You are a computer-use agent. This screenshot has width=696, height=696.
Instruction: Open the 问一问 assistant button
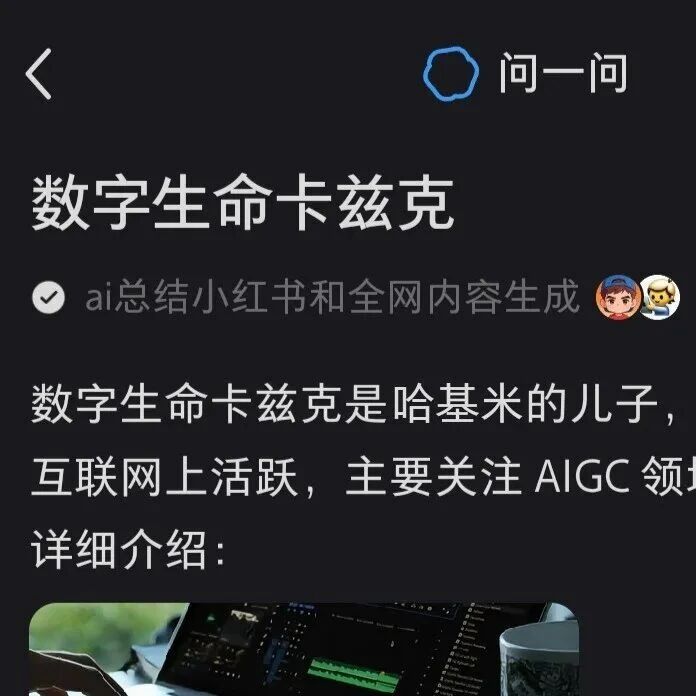click(527, 75)
